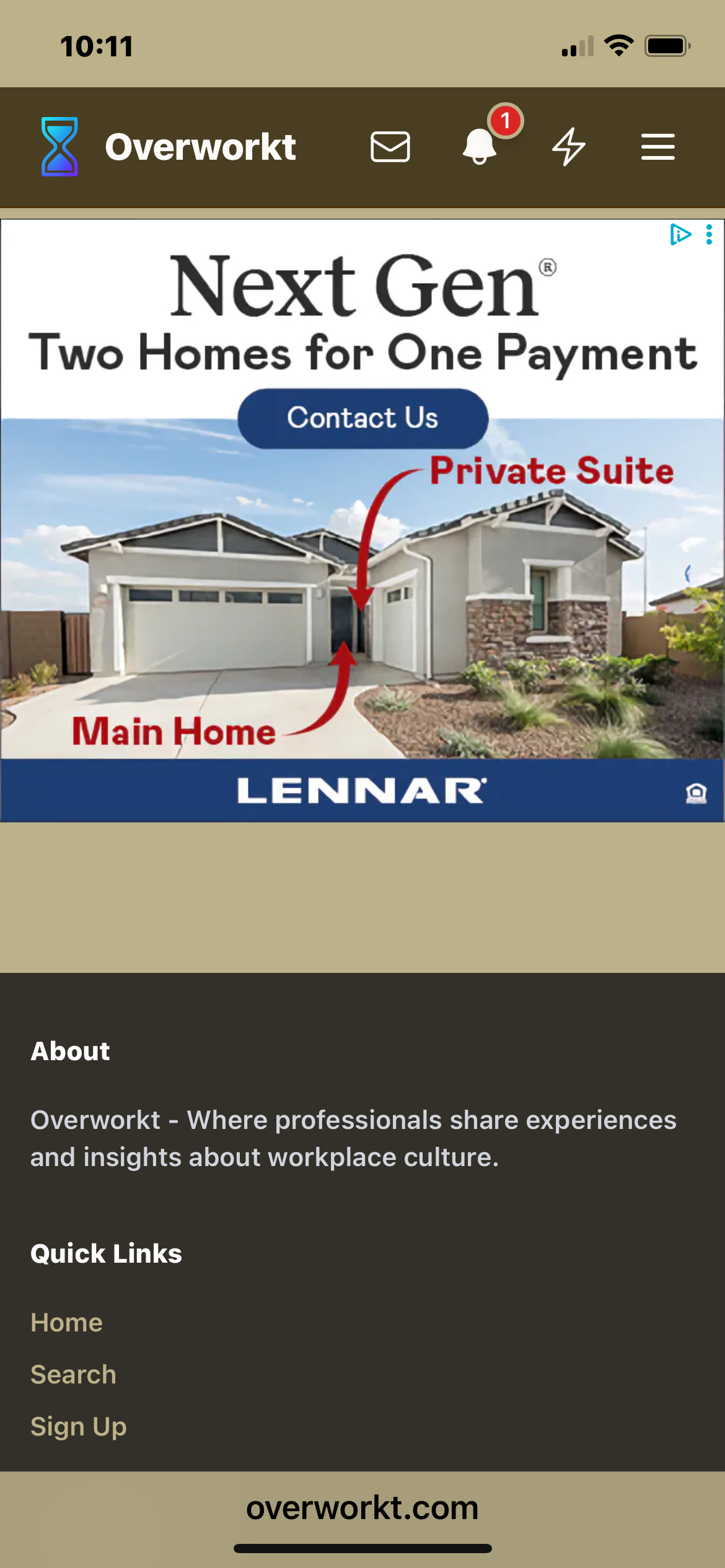Open the Search quick link
Screen dimensions: 725x1568
click(x=73, y=1374)
